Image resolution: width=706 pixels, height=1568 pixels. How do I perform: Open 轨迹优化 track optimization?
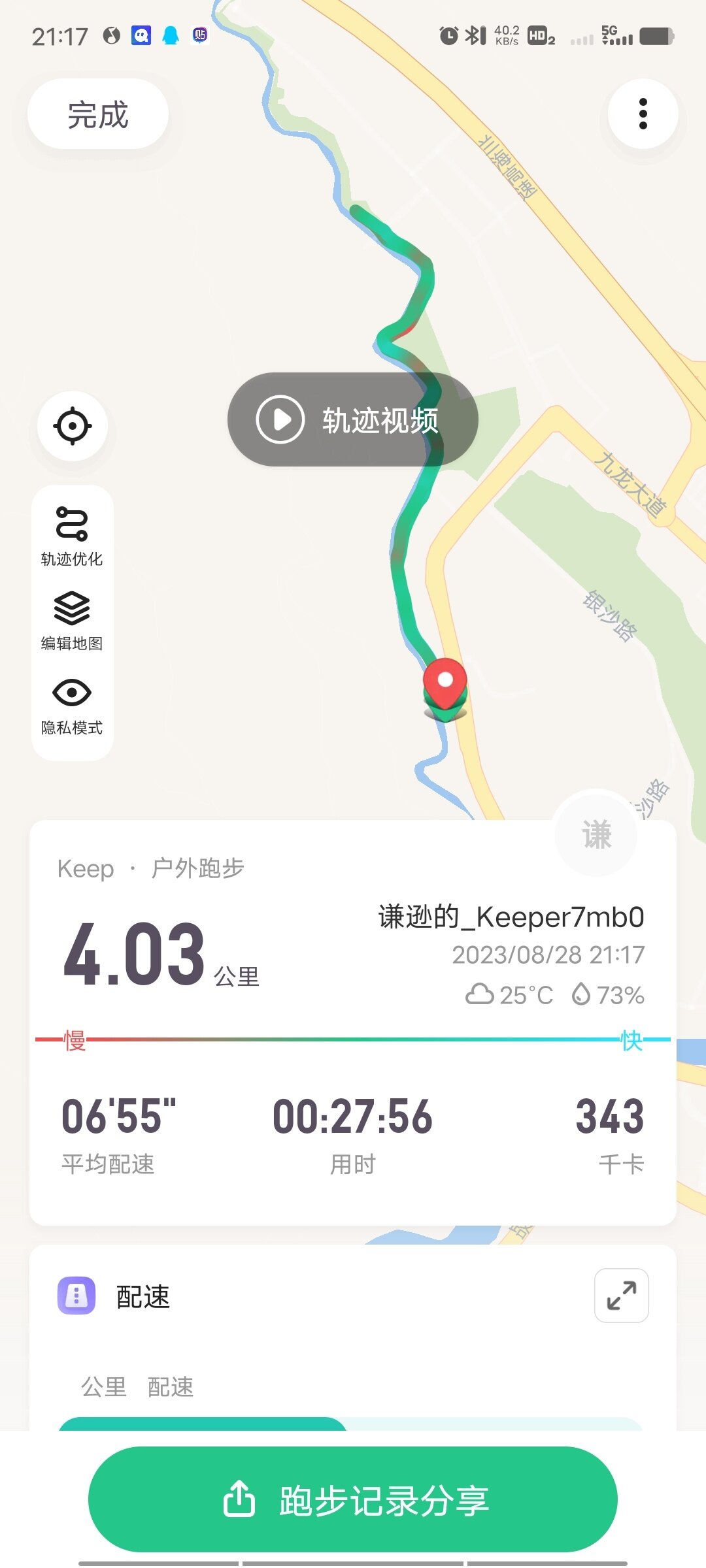pos(72,536)
